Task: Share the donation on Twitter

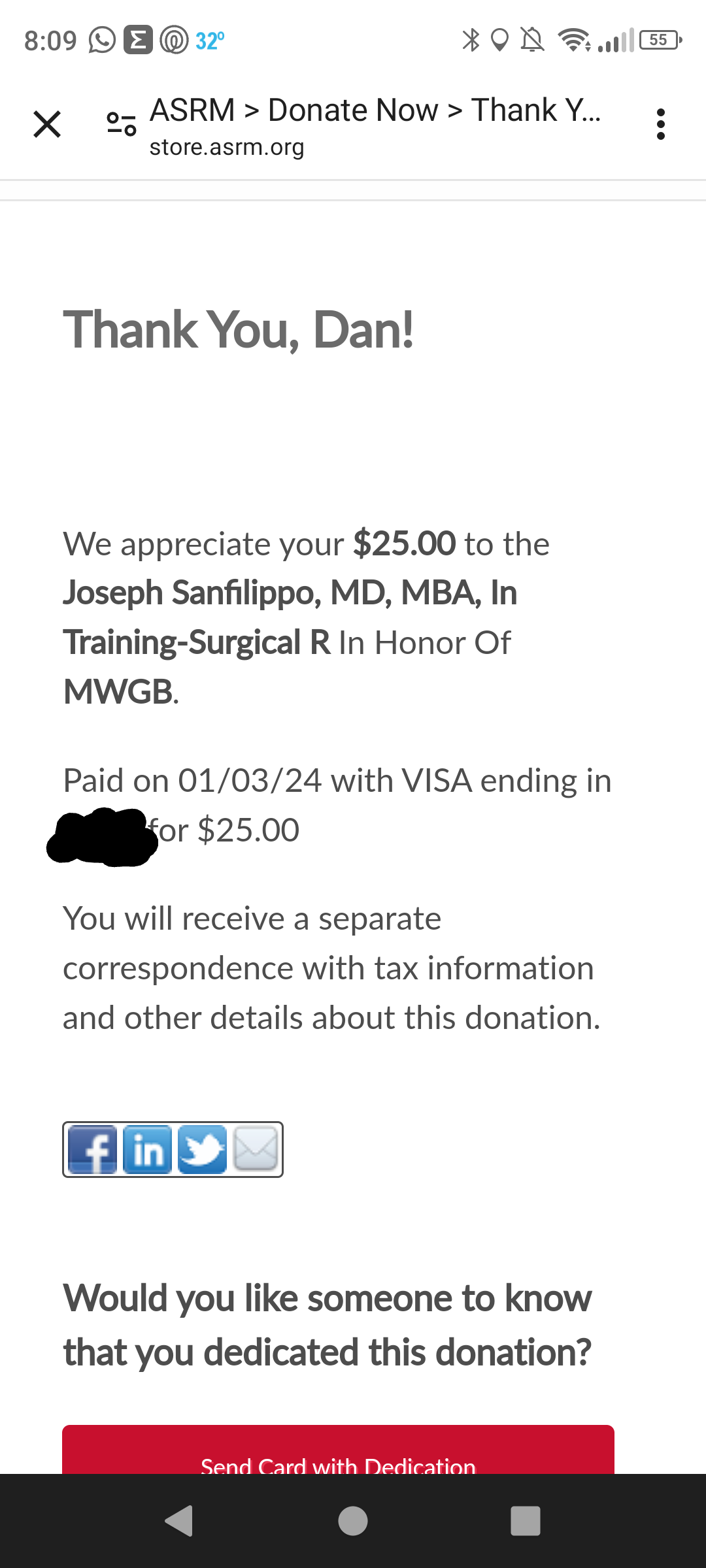Action: pyautogui.click(x=202, y=1149)
